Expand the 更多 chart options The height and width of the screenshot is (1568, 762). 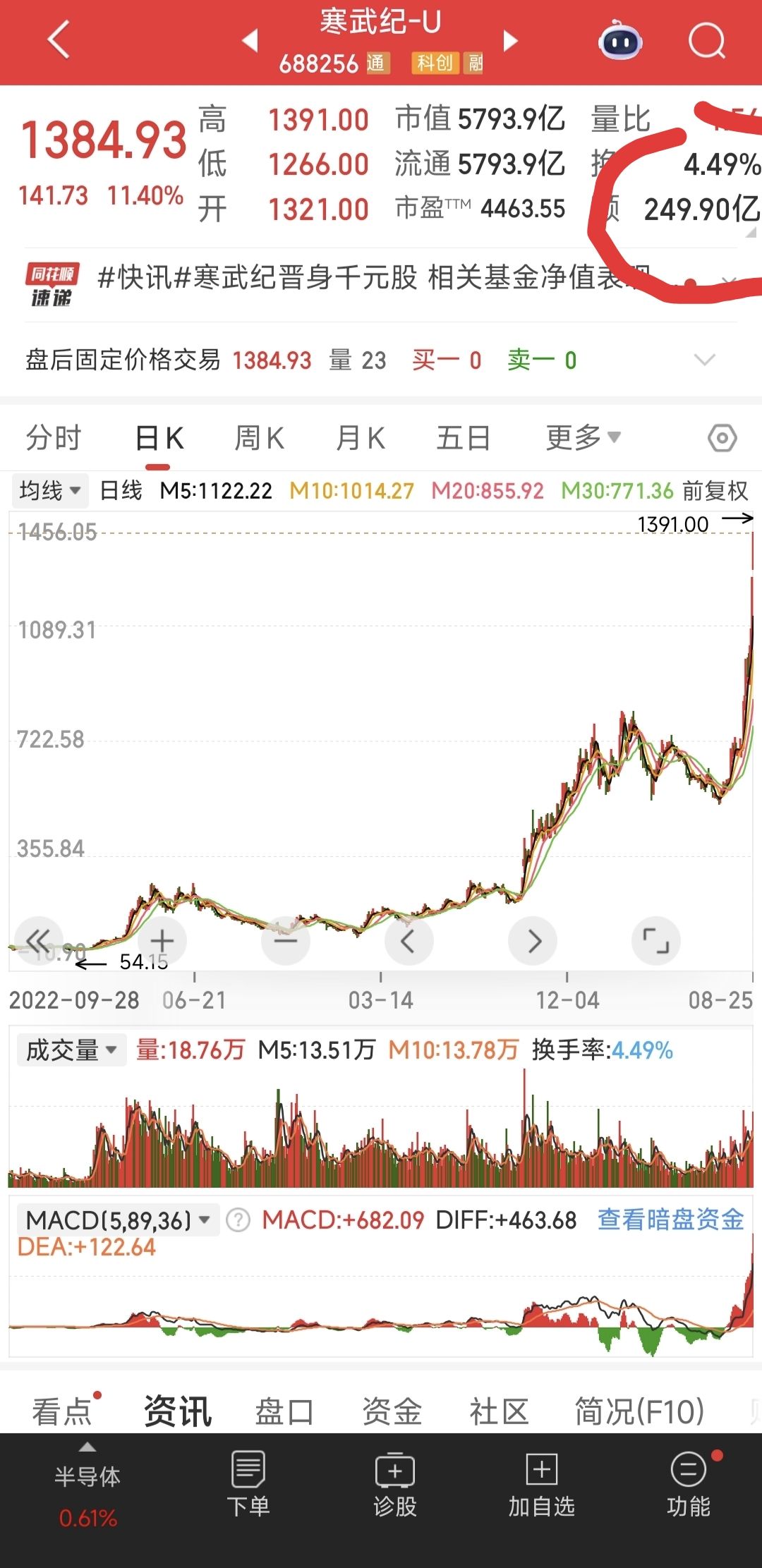coord(583,438)
